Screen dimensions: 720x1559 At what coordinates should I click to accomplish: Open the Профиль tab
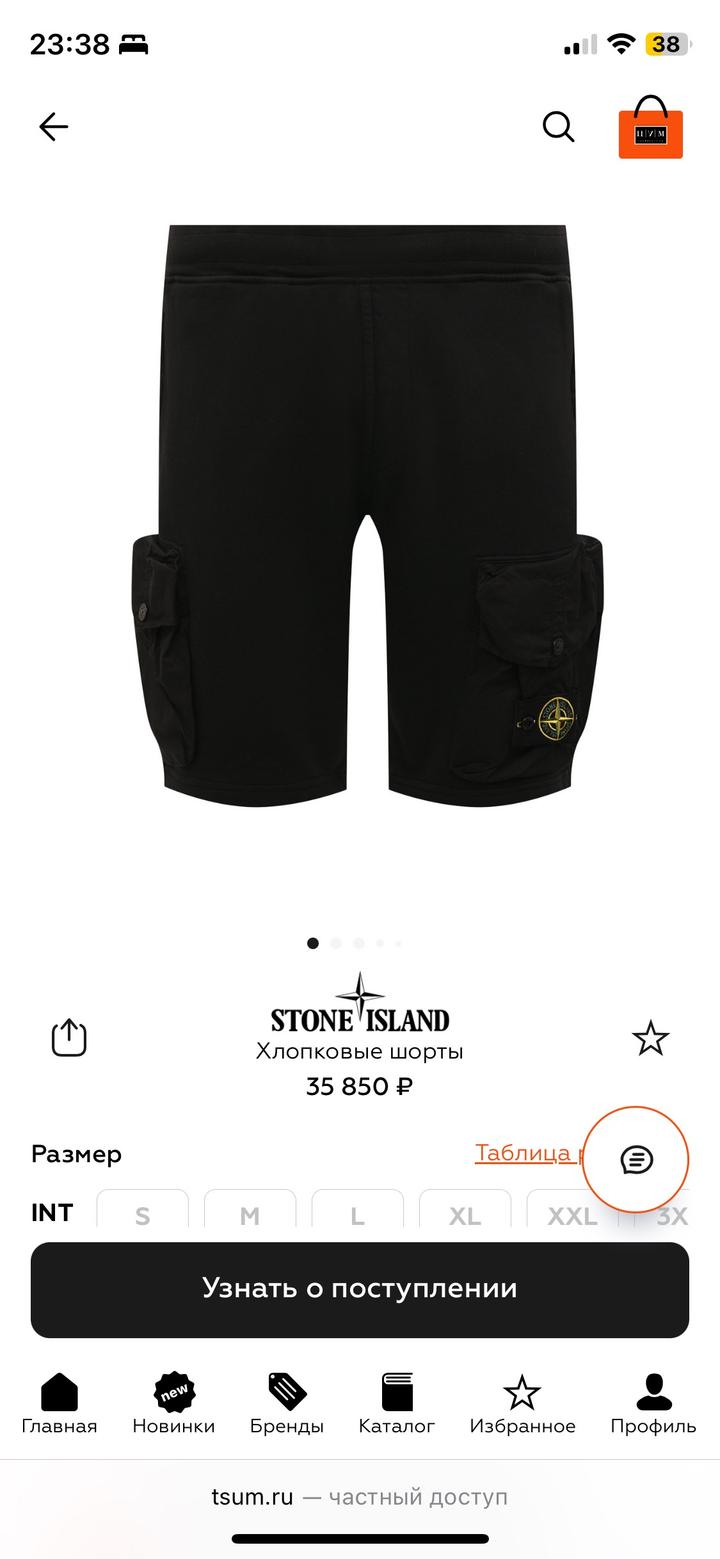pos(653,1404)
